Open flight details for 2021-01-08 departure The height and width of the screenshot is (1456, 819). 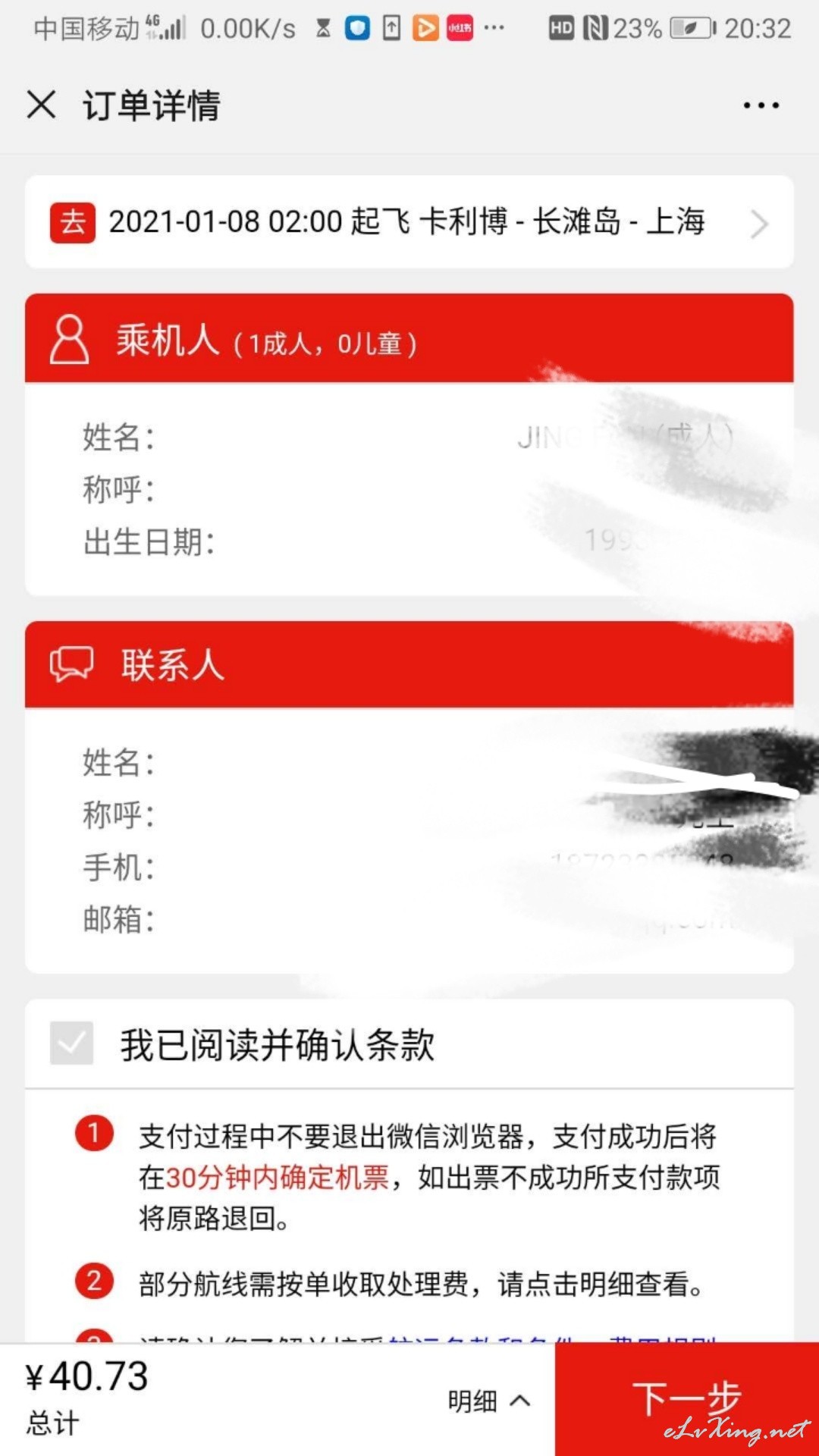(x=409, y=222)
